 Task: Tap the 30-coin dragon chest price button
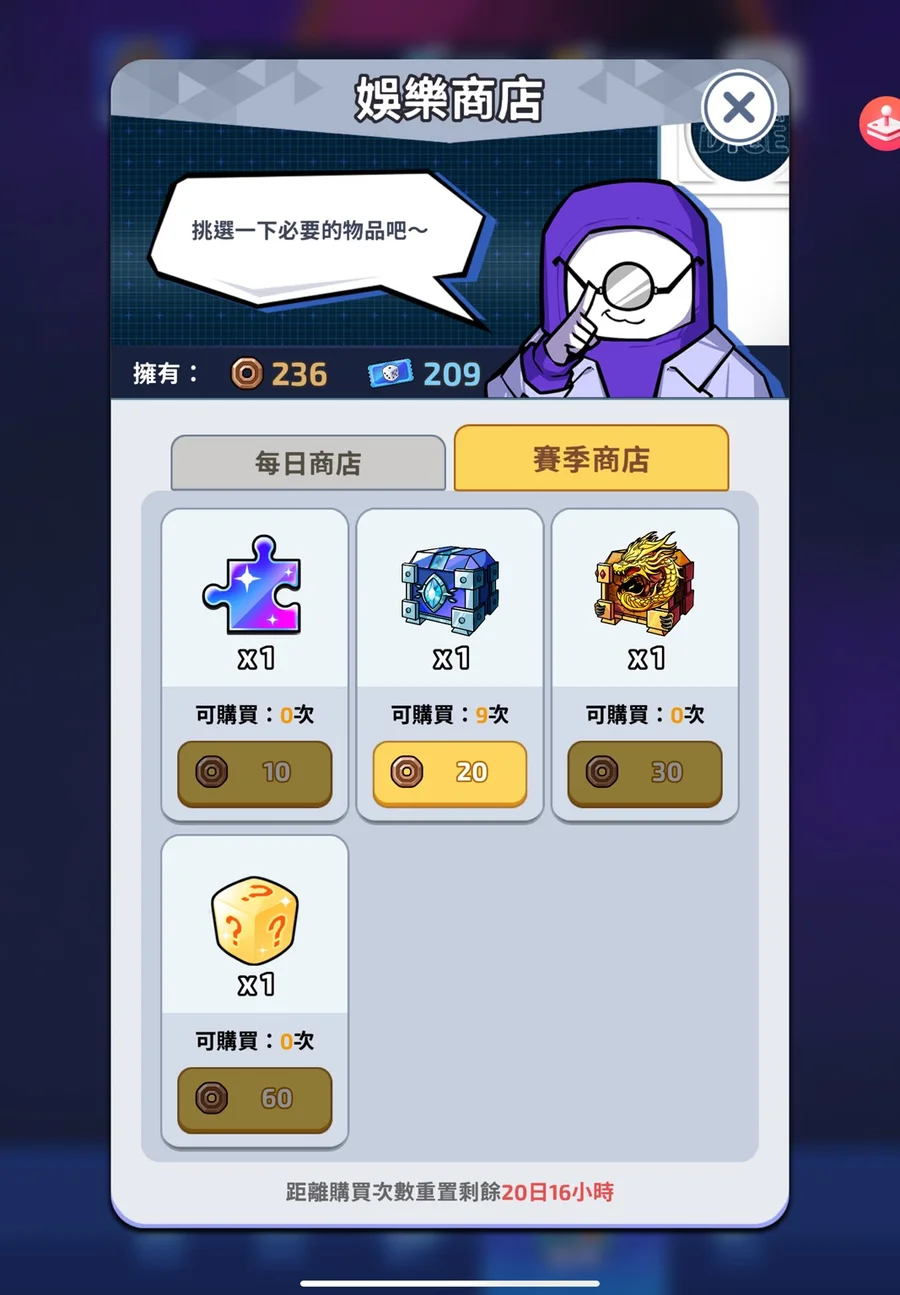pyautogui.click(x=645, y=772)
